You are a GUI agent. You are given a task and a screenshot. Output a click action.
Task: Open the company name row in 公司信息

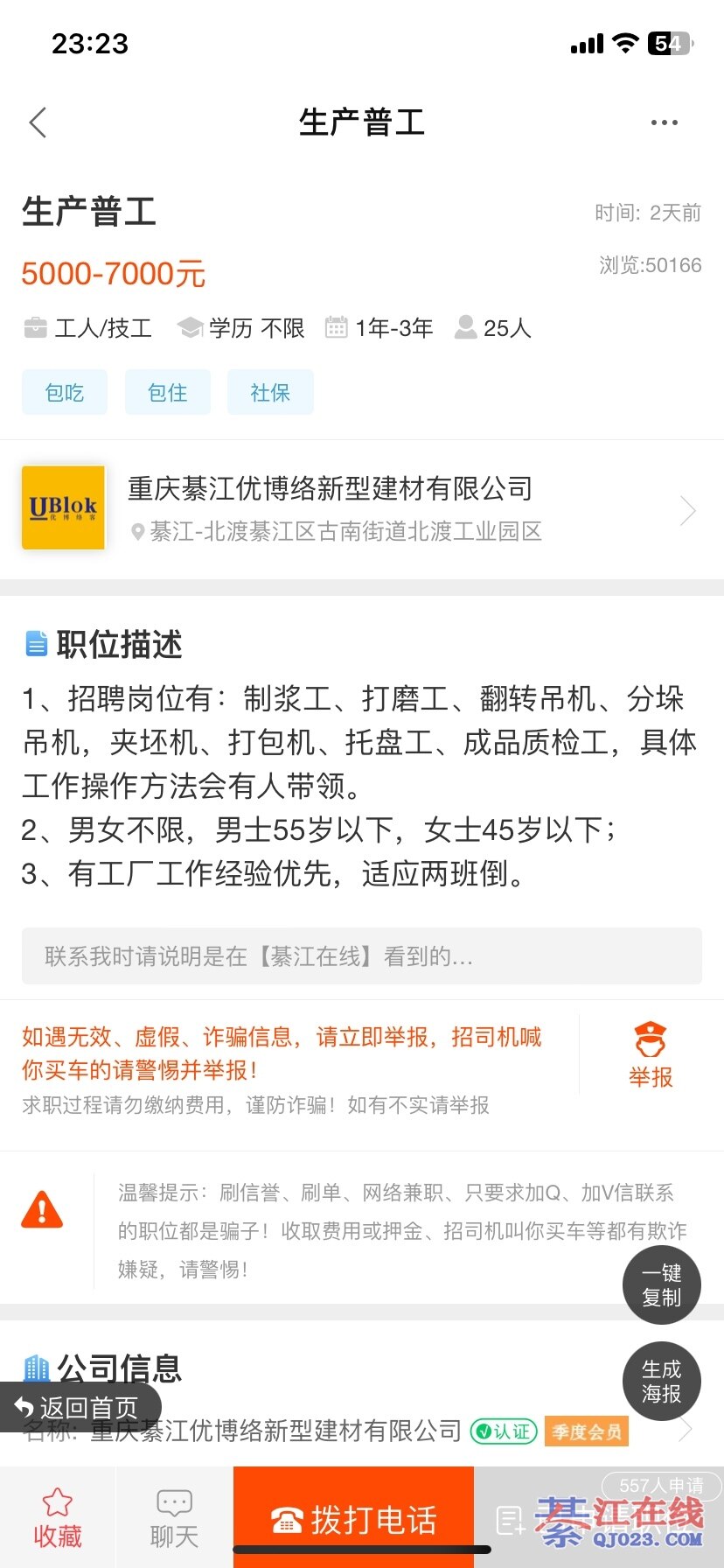coord(350,1431)
